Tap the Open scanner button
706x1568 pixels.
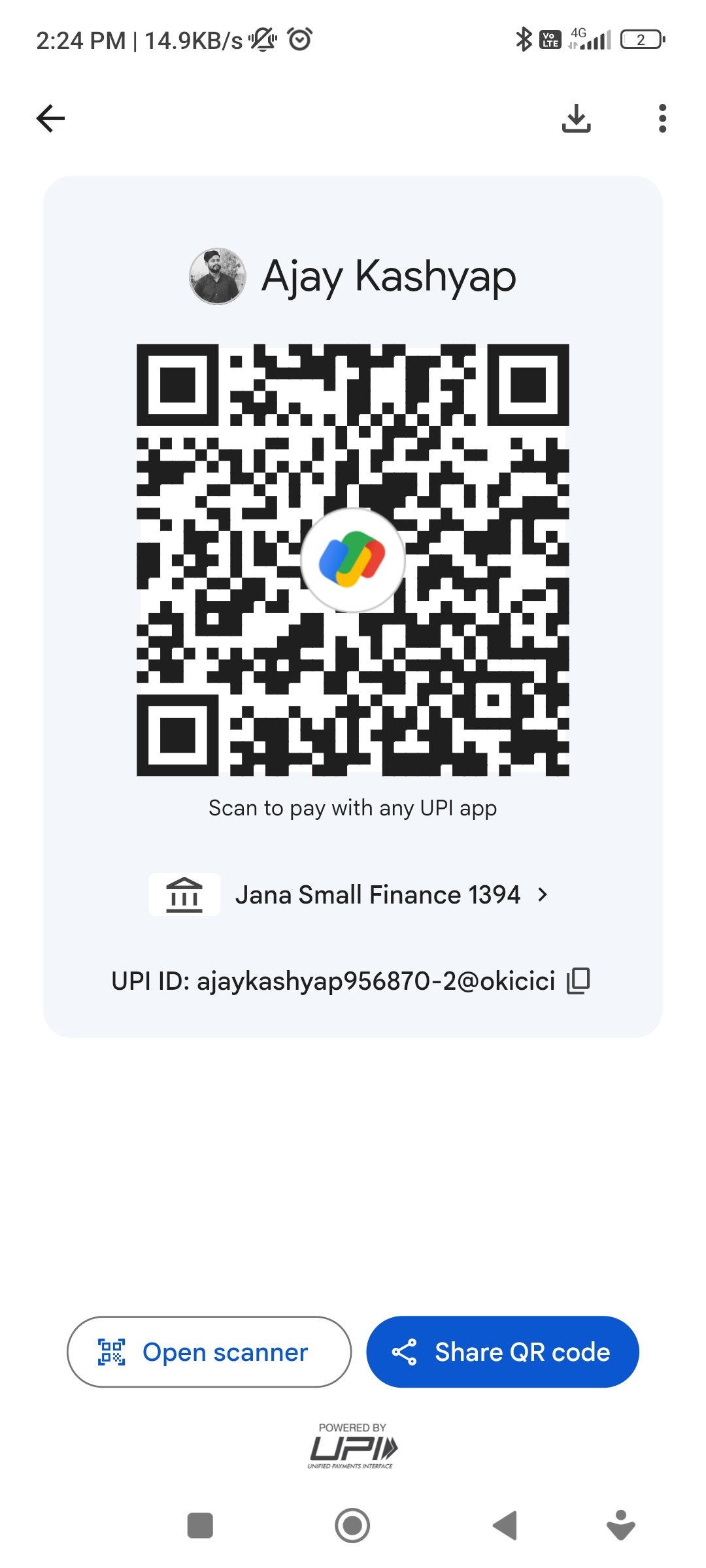pos(209,1352)
